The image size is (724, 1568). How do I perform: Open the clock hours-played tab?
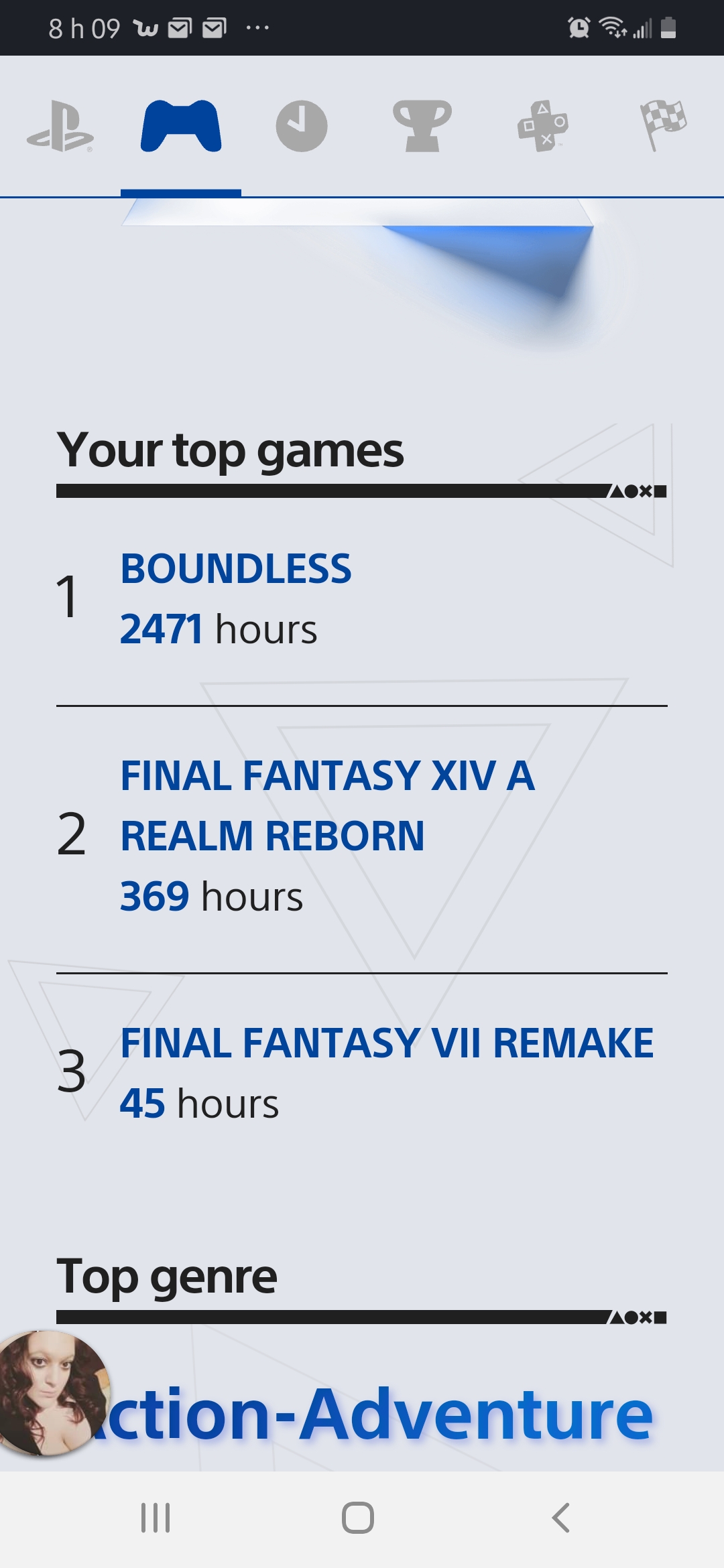(302, 126)
